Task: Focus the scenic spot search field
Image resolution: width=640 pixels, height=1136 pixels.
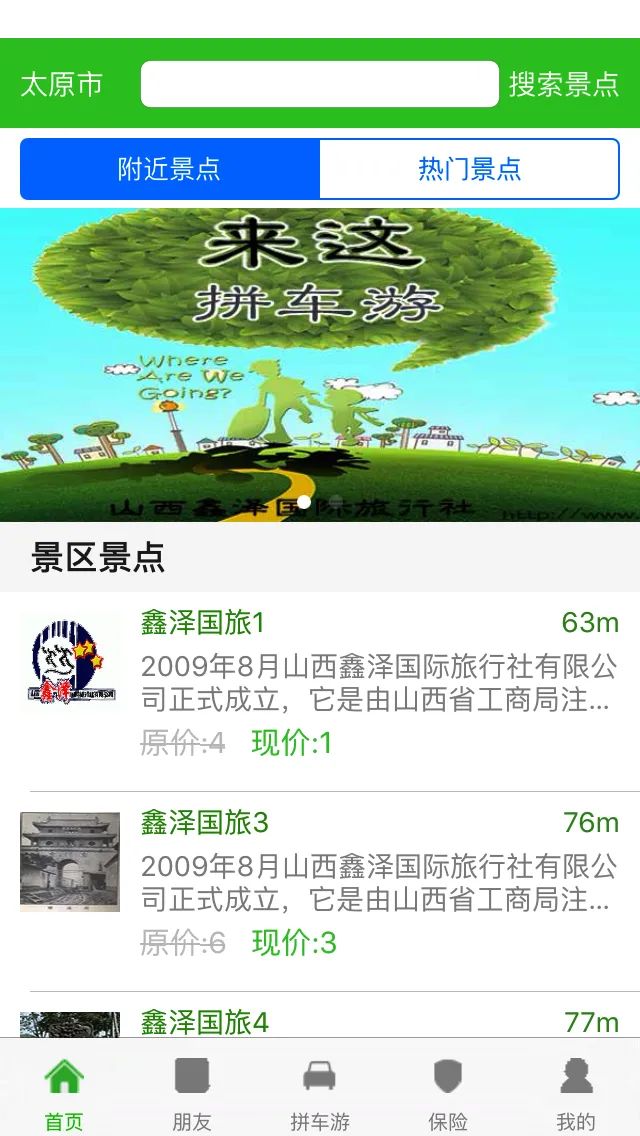Action: (319, 84)
